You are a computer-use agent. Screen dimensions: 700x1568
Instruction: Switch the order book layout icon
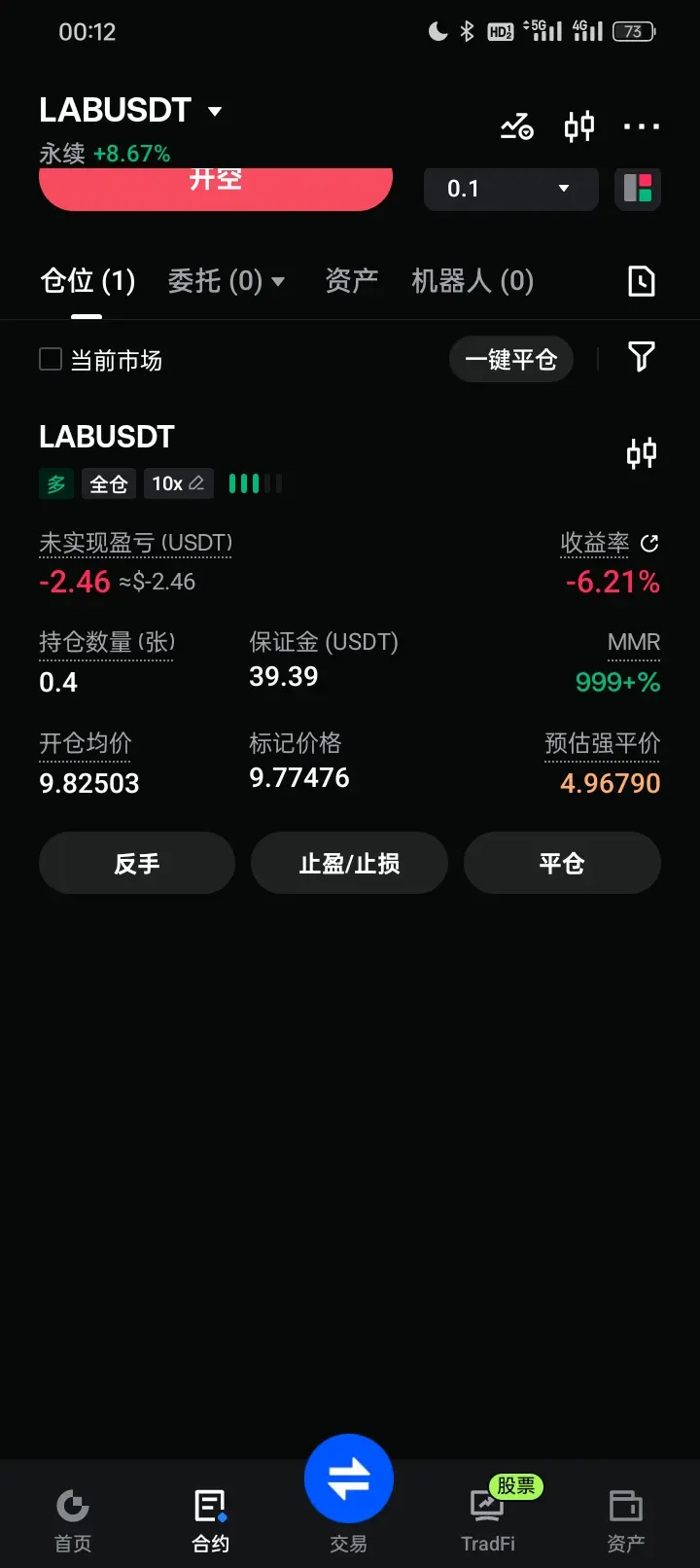[638, 189]
